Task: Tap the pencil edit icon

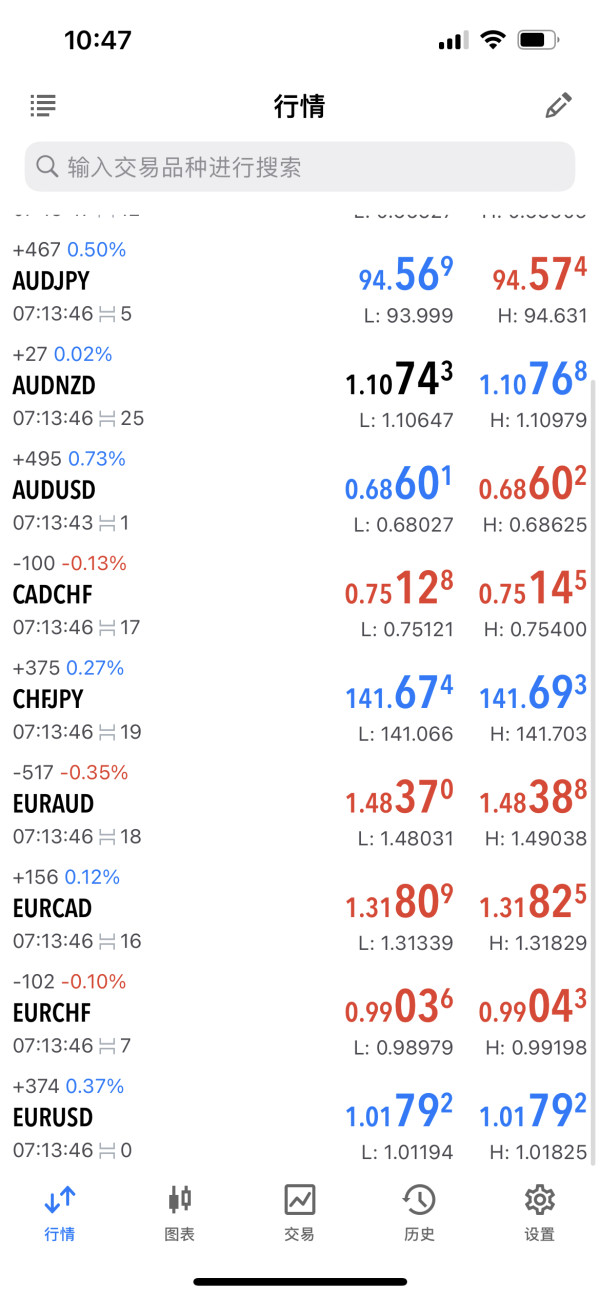Action: pyautogui.click(x=558, y=105)
